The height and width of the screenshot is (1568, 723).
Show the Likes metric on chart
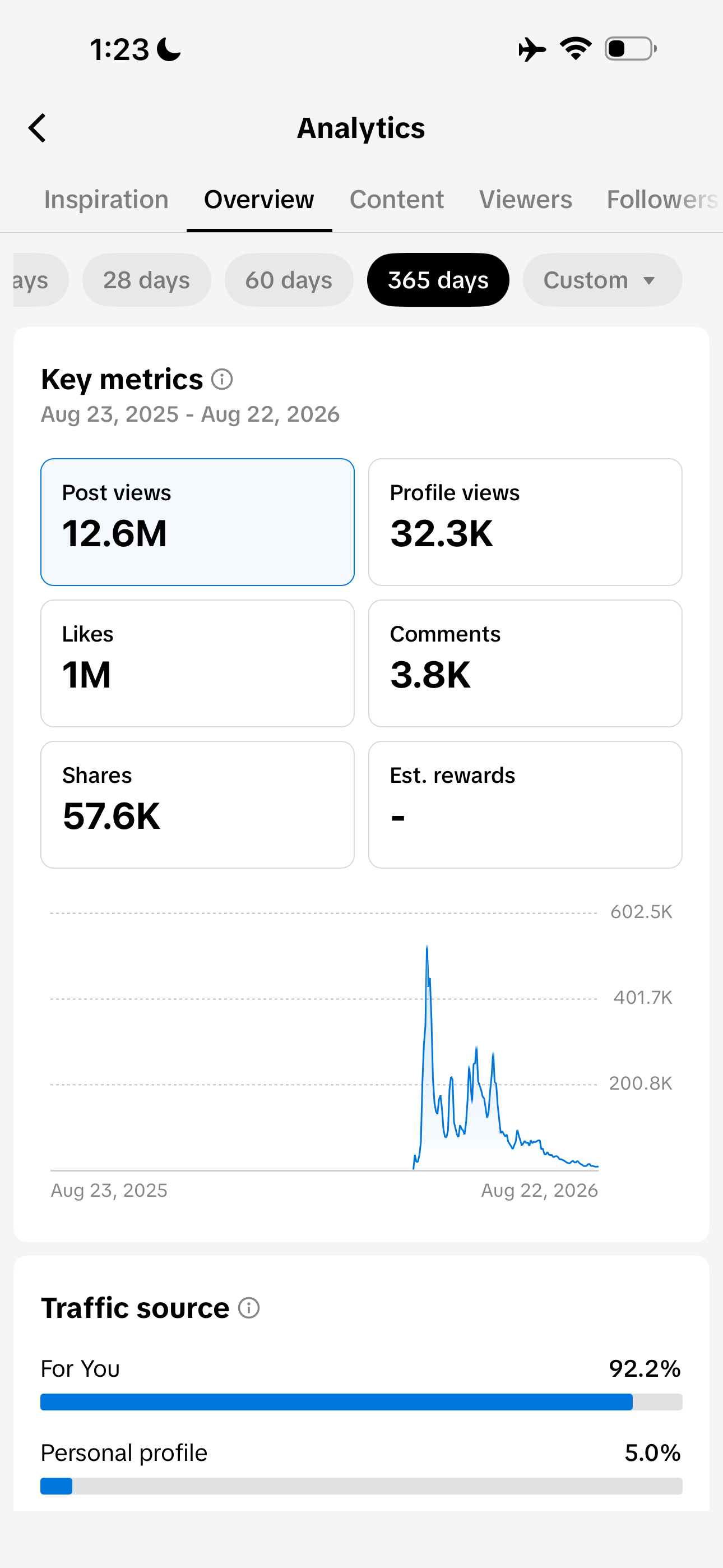(x=197, y=663)
